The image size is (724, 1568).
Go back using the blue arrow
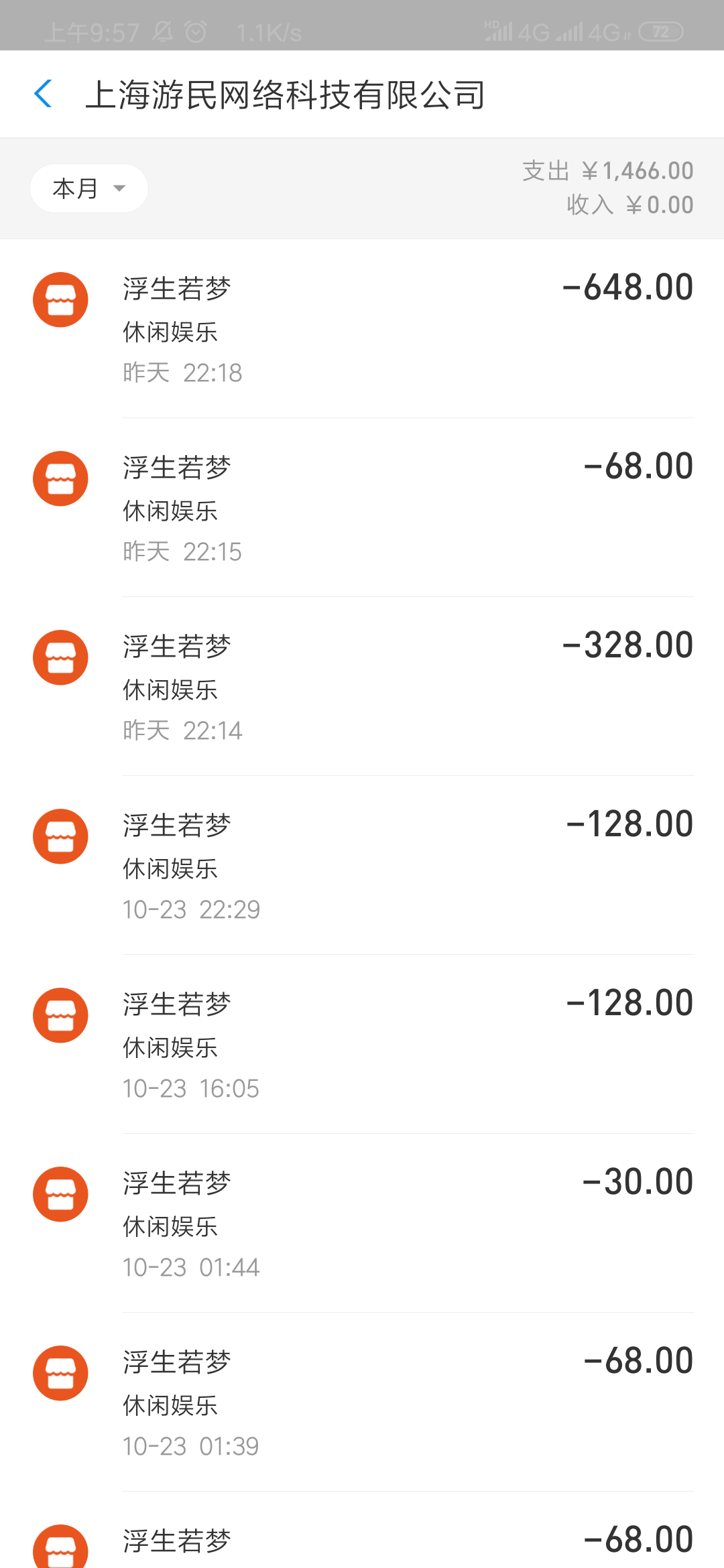(43, 94)
